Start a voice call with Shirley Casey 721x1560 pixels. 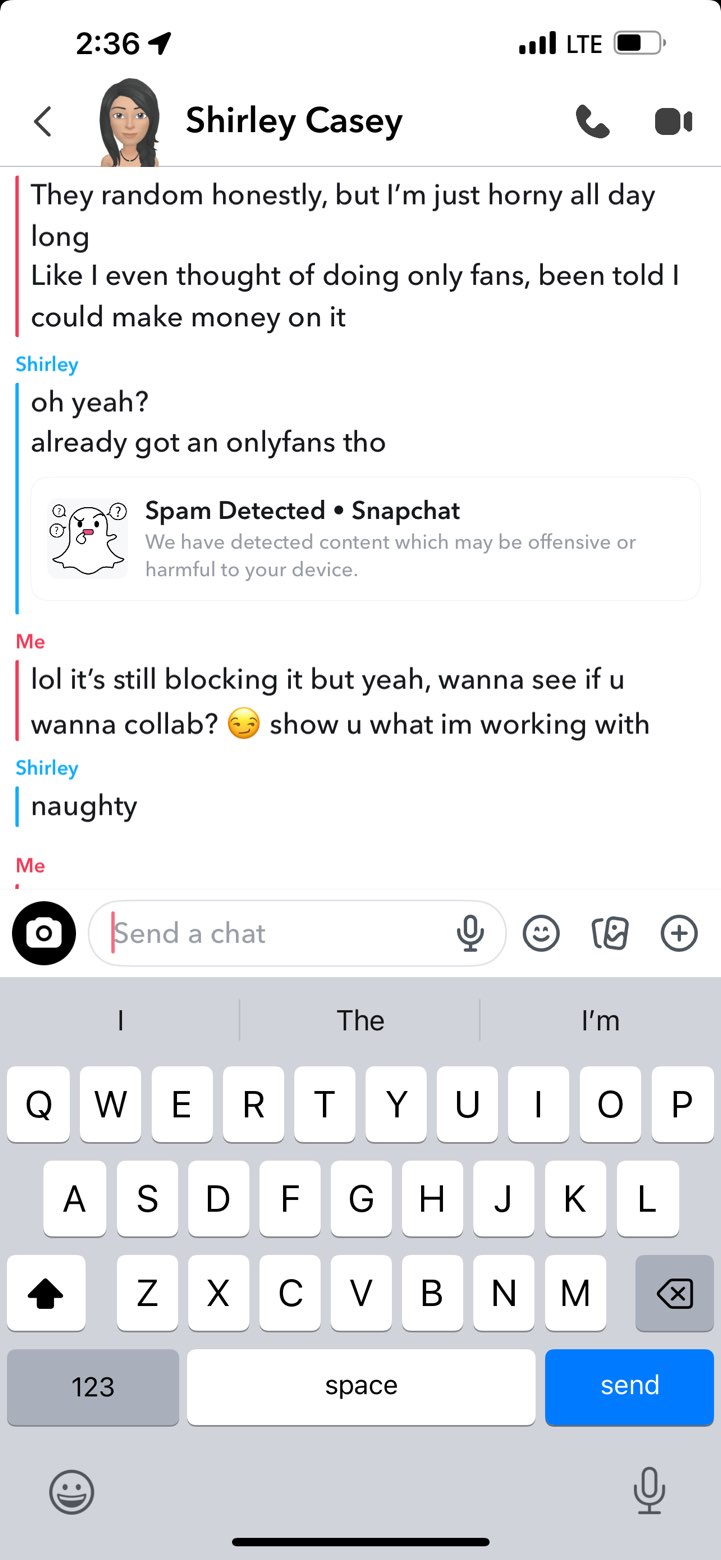(x=592, y=122)
